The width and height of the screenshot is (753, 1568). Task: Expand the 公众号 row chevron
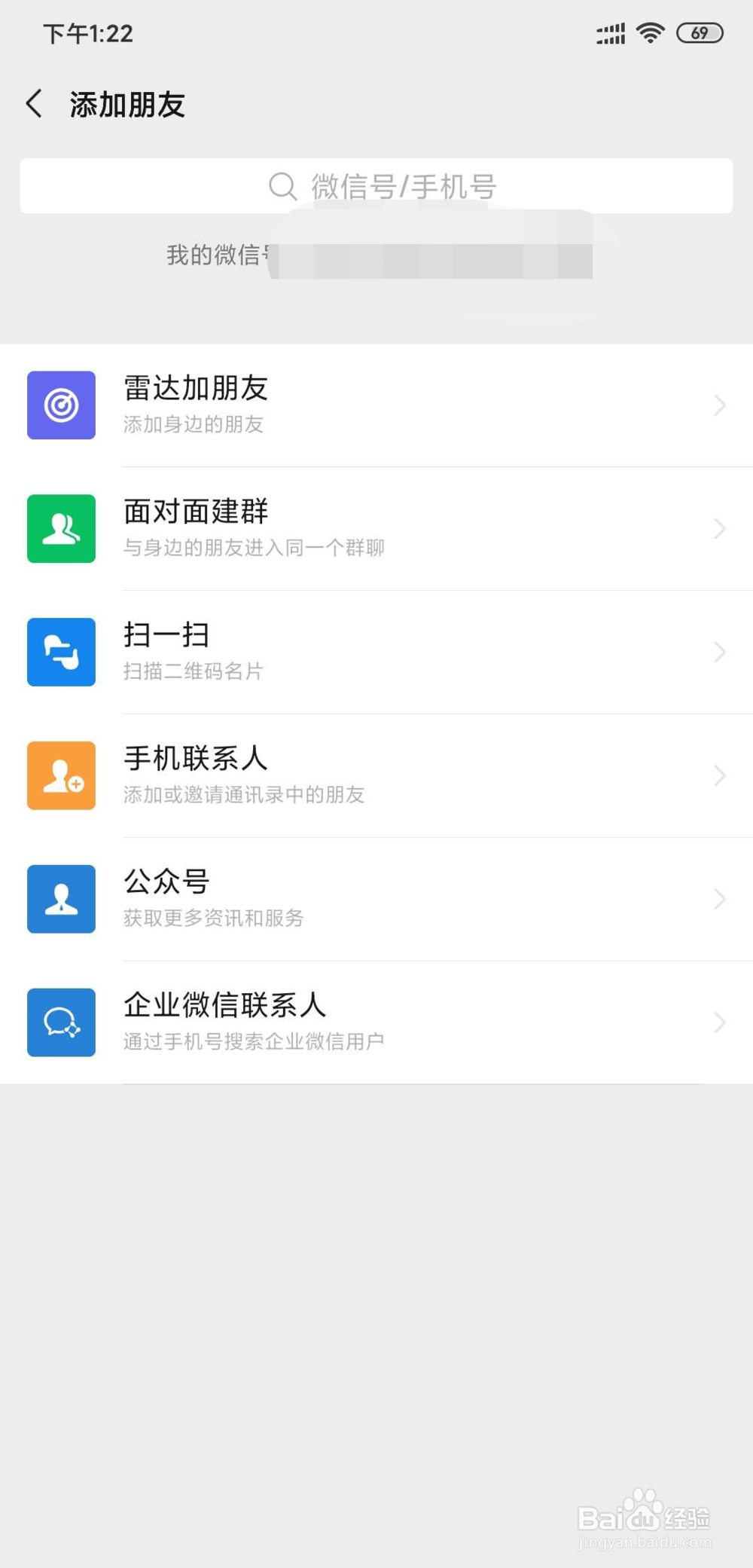(x=719, y=899)
